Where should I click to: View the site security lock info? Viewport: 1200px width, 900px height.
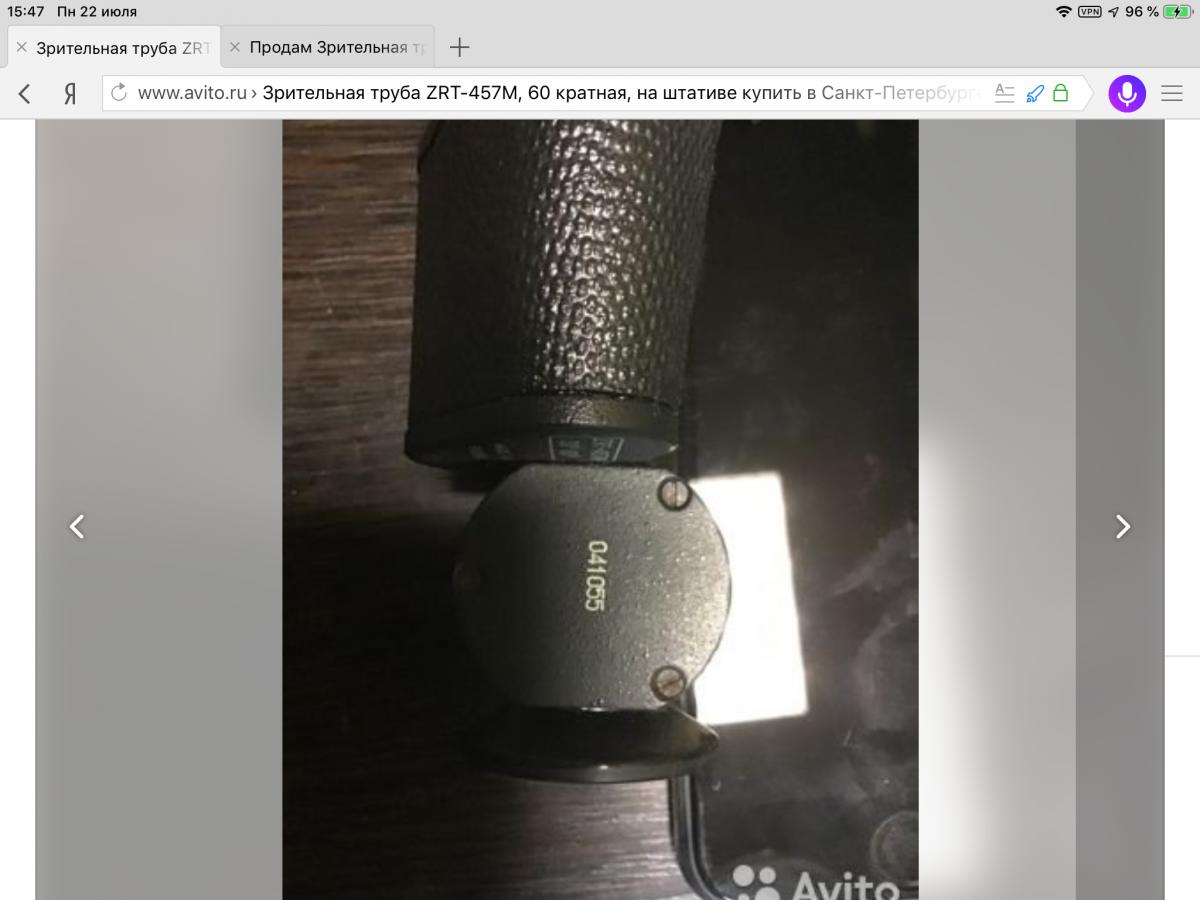point(1061,94)
